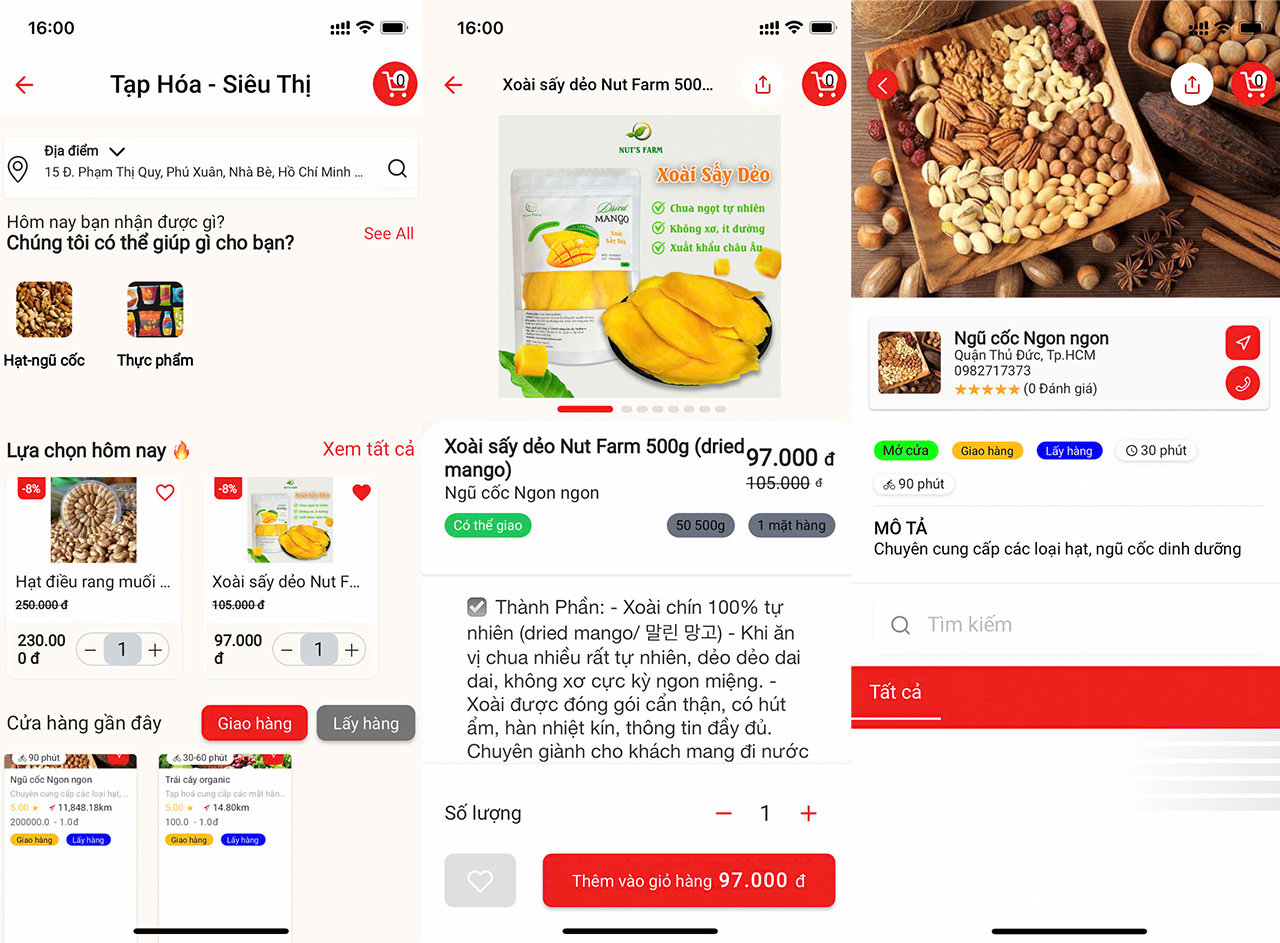This screenshot has height=943, width=1280.
Task: Switch nearby stores to Lấy hàng
Action: pos(365,723)
